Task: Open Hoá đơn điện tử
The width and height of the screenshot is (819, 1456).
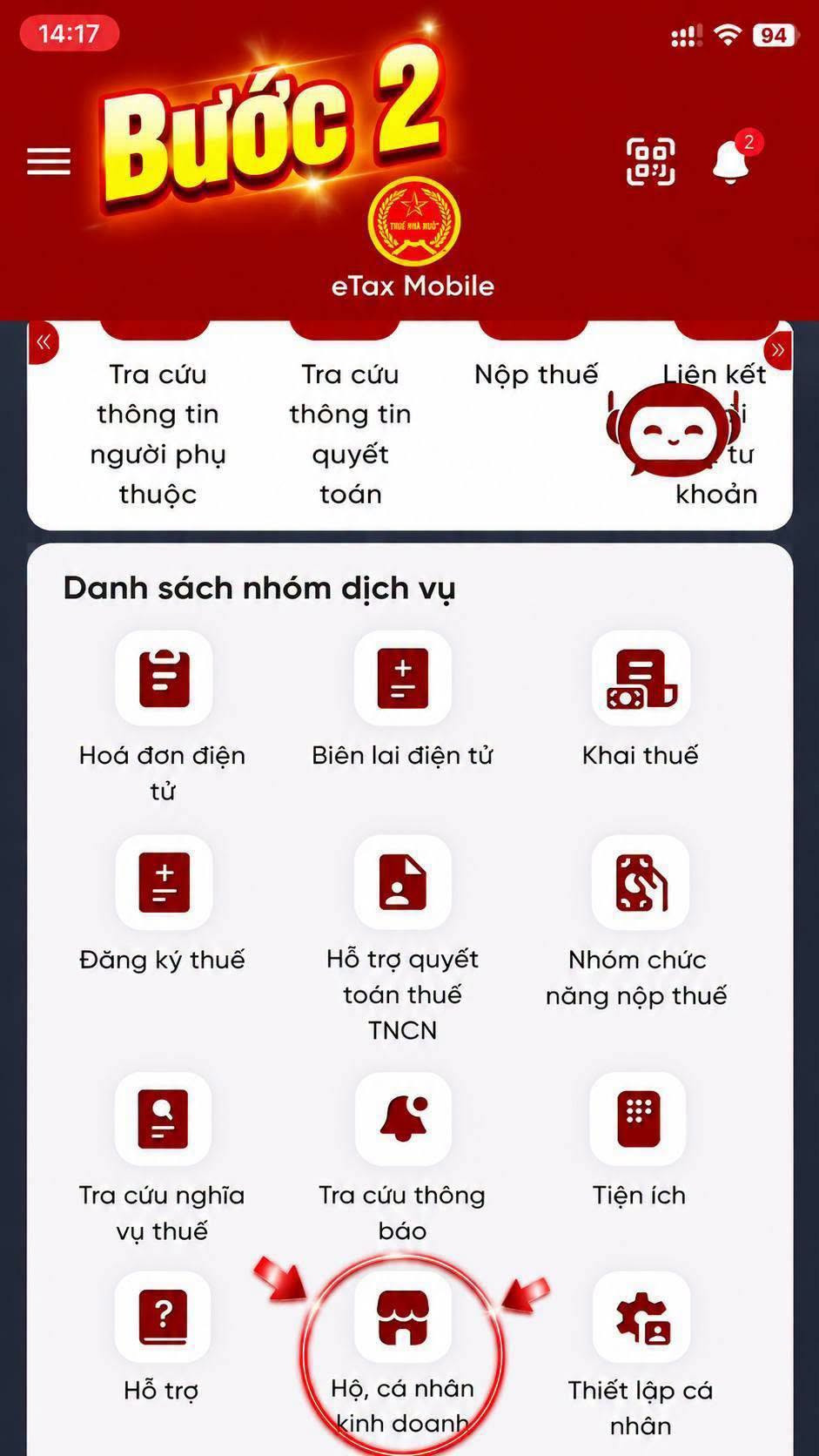Action: [163, 716]
